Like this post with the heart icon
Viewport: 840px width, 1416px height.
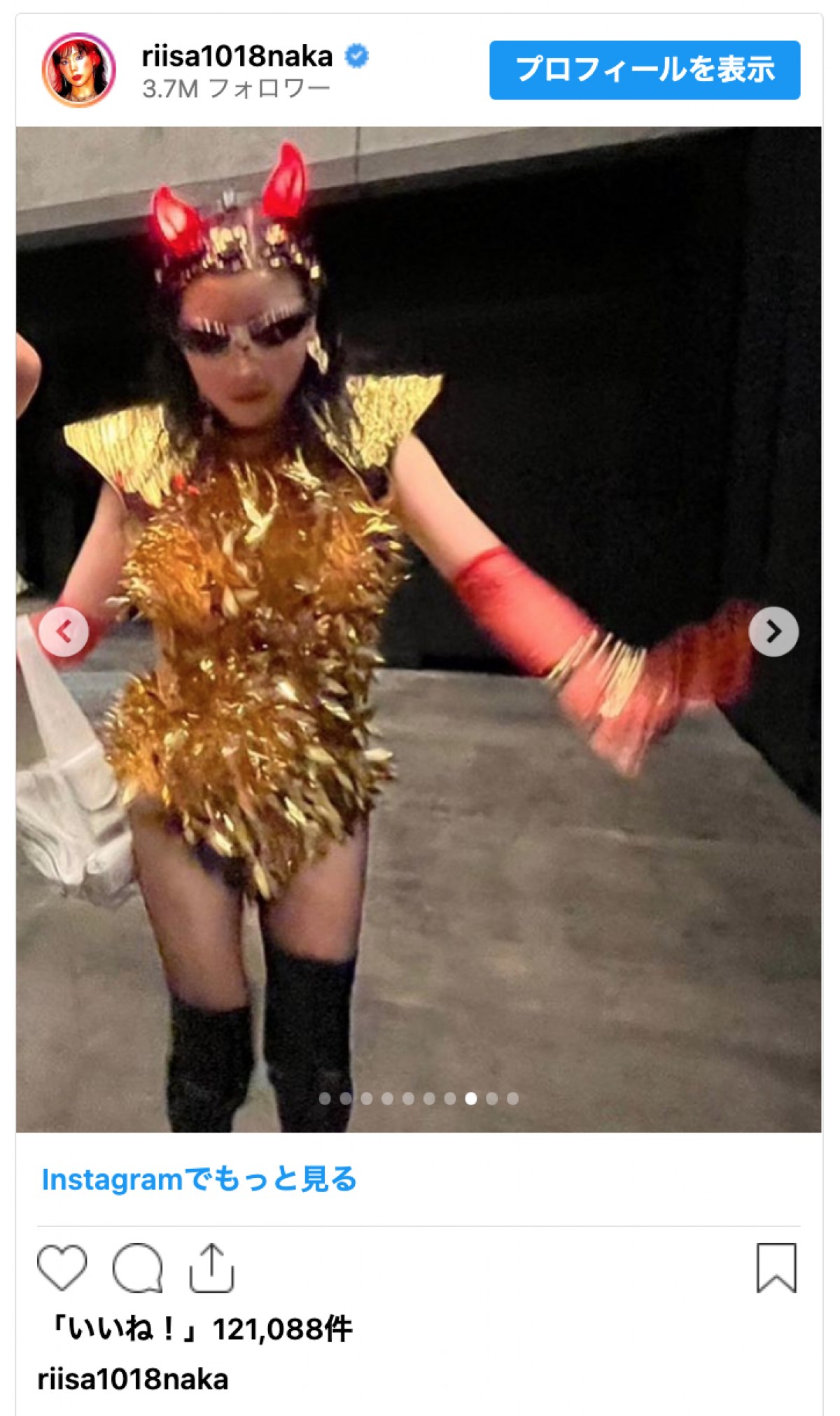tap(62, 1268)
